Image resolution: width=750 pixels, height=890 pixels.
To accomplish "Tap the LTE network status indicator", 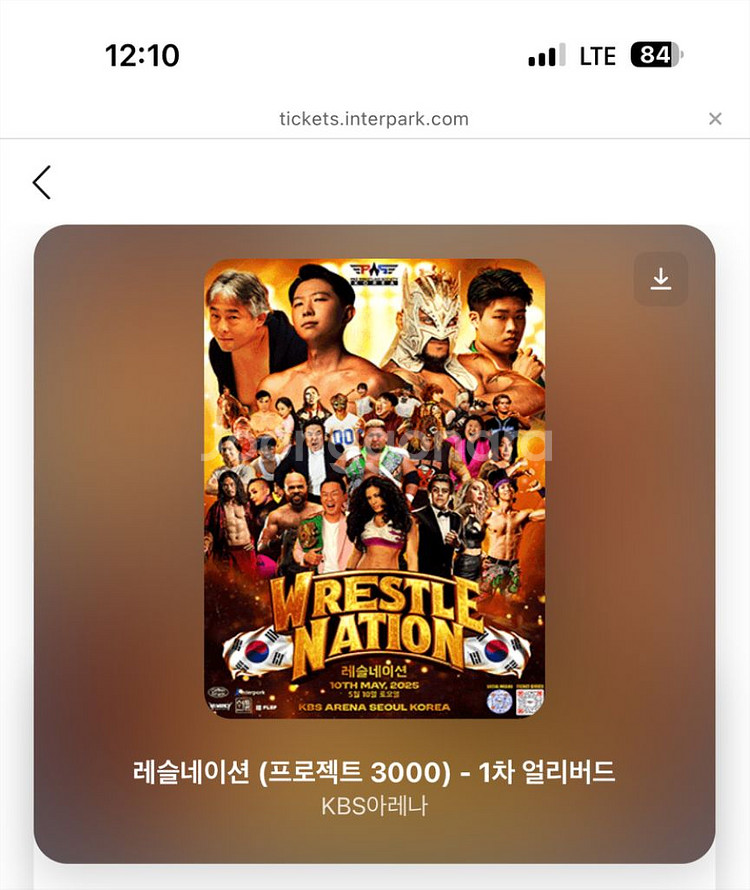I will click(598, 56).
